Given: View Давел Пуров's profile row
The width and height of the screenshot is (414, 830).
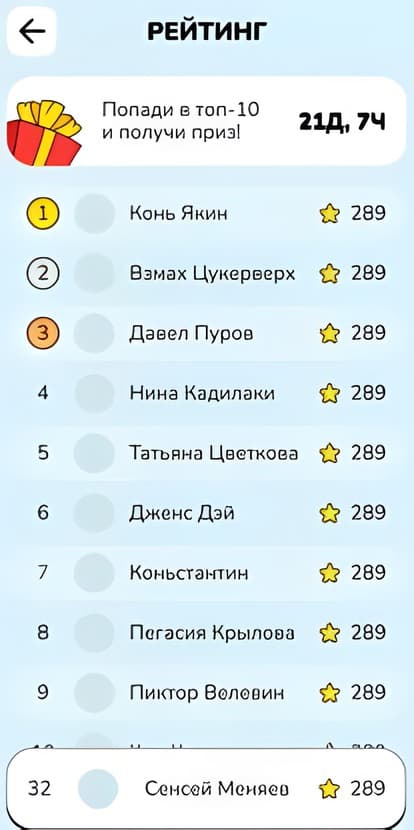Looking at the screenshot, I should click(x=206, y=333).
